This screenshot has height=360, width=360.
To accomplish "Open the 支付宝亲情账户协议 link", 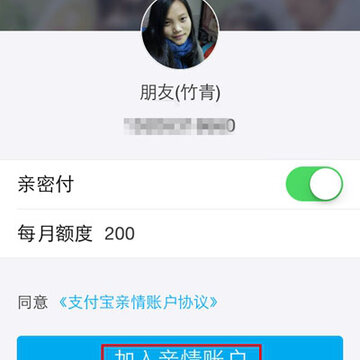I will click(x=138, y=302).
